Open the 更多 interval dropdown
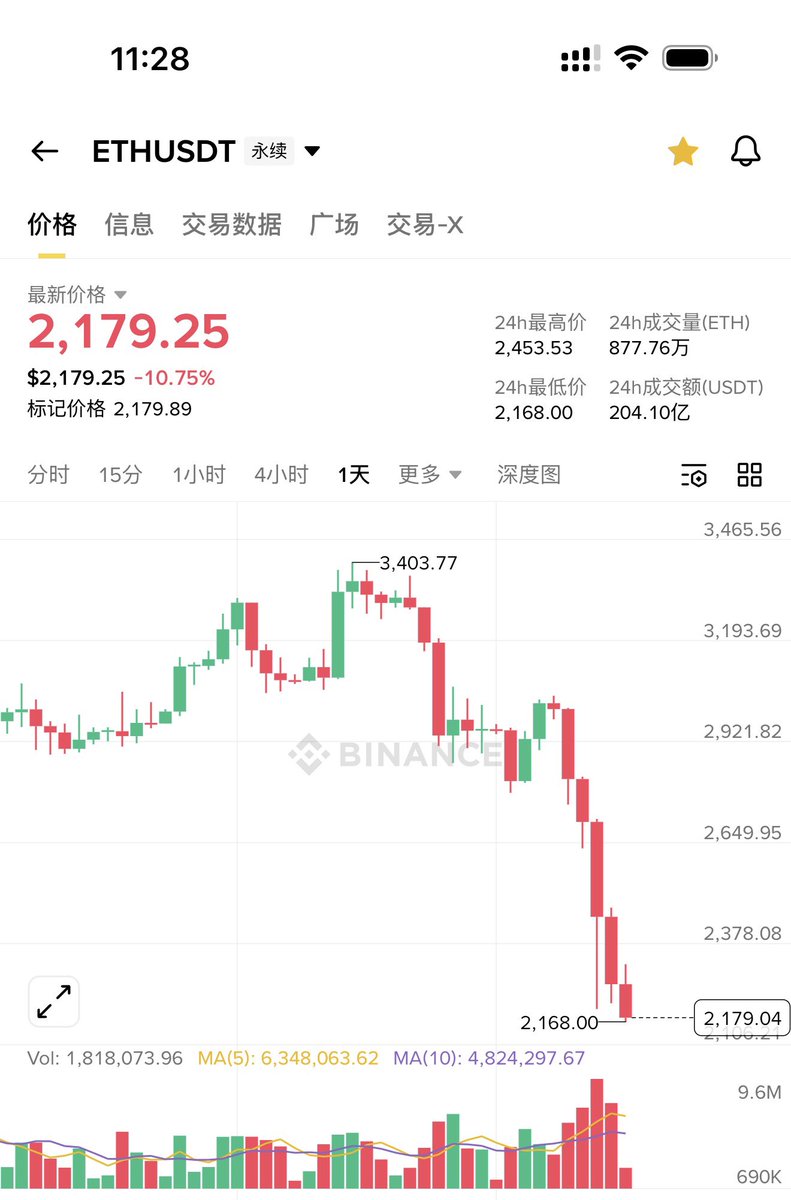791x1200 pixels. click(430, 474)
